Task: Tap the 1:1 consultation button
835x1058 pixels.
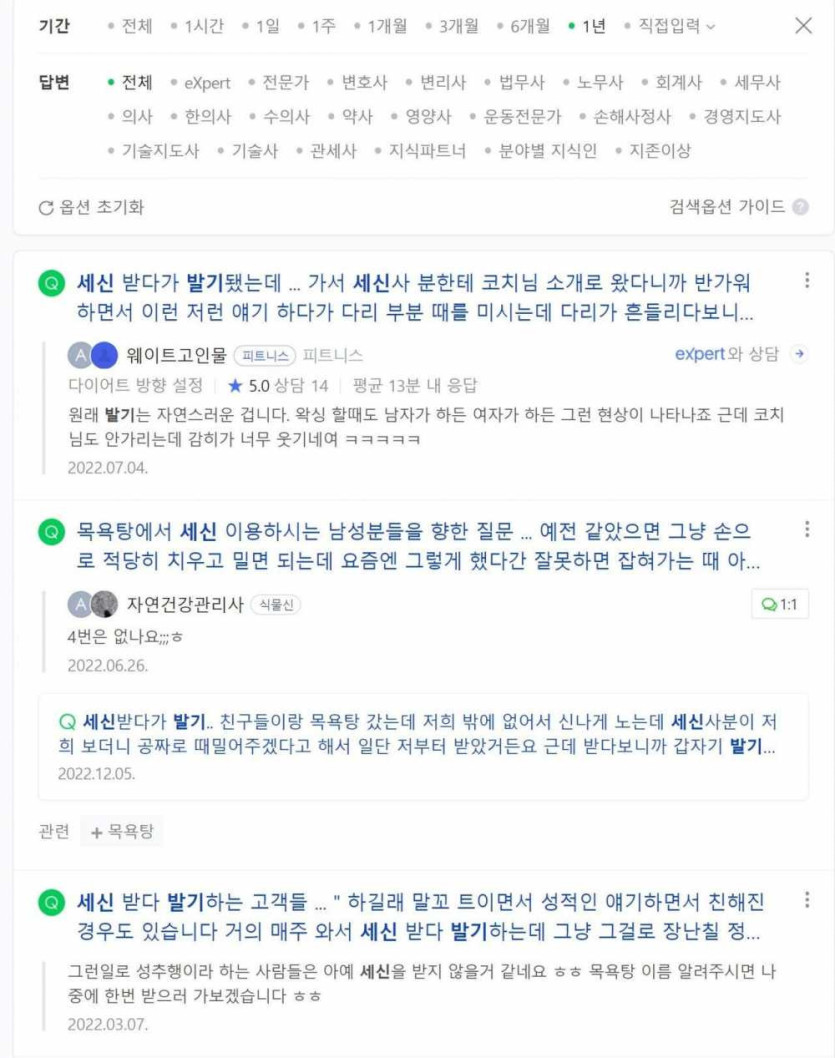Action: pyautogui.click(x=780, y=605)
